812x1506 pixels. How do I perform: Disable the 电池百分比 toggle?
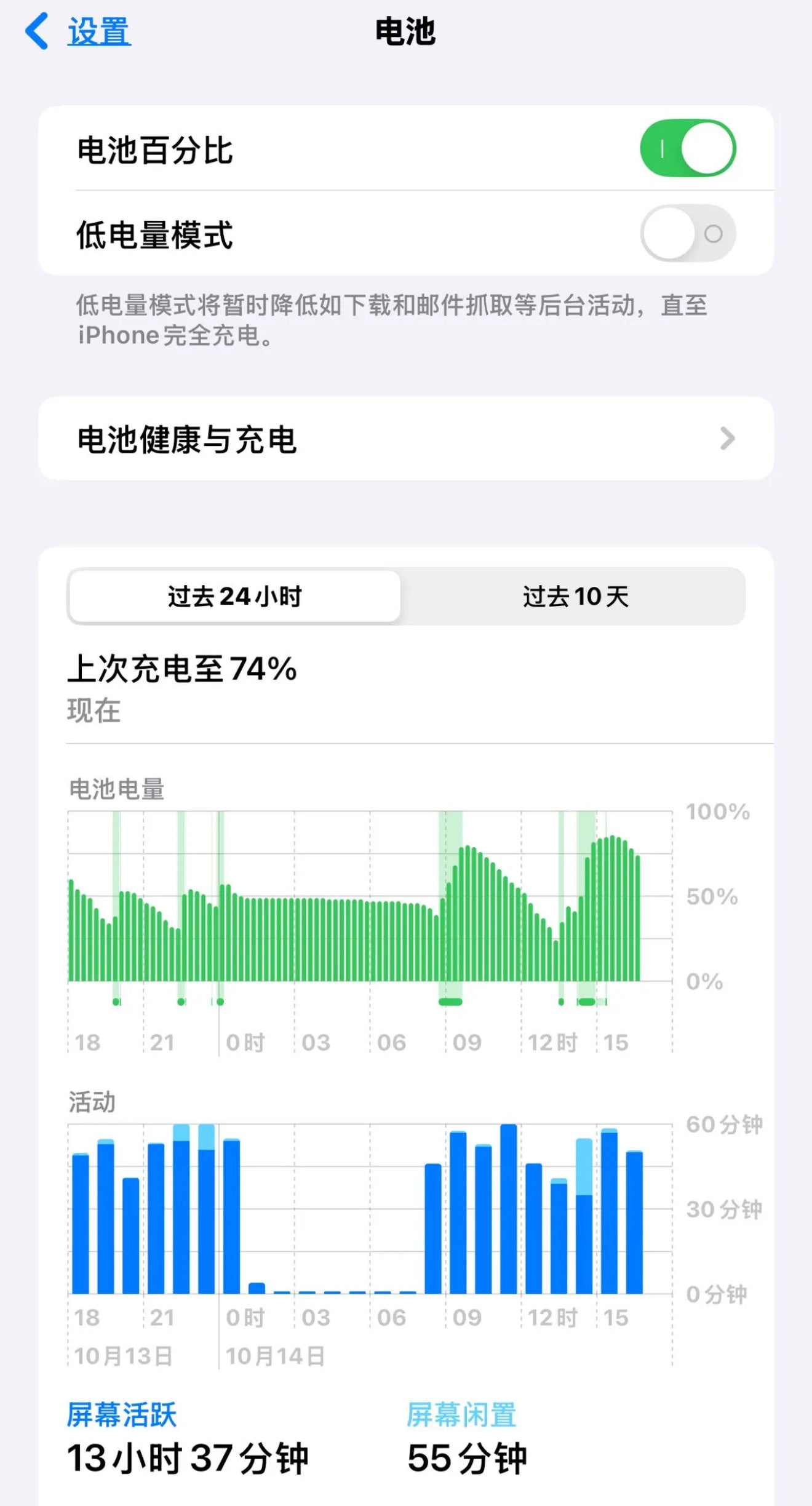(x=689, y=148)
